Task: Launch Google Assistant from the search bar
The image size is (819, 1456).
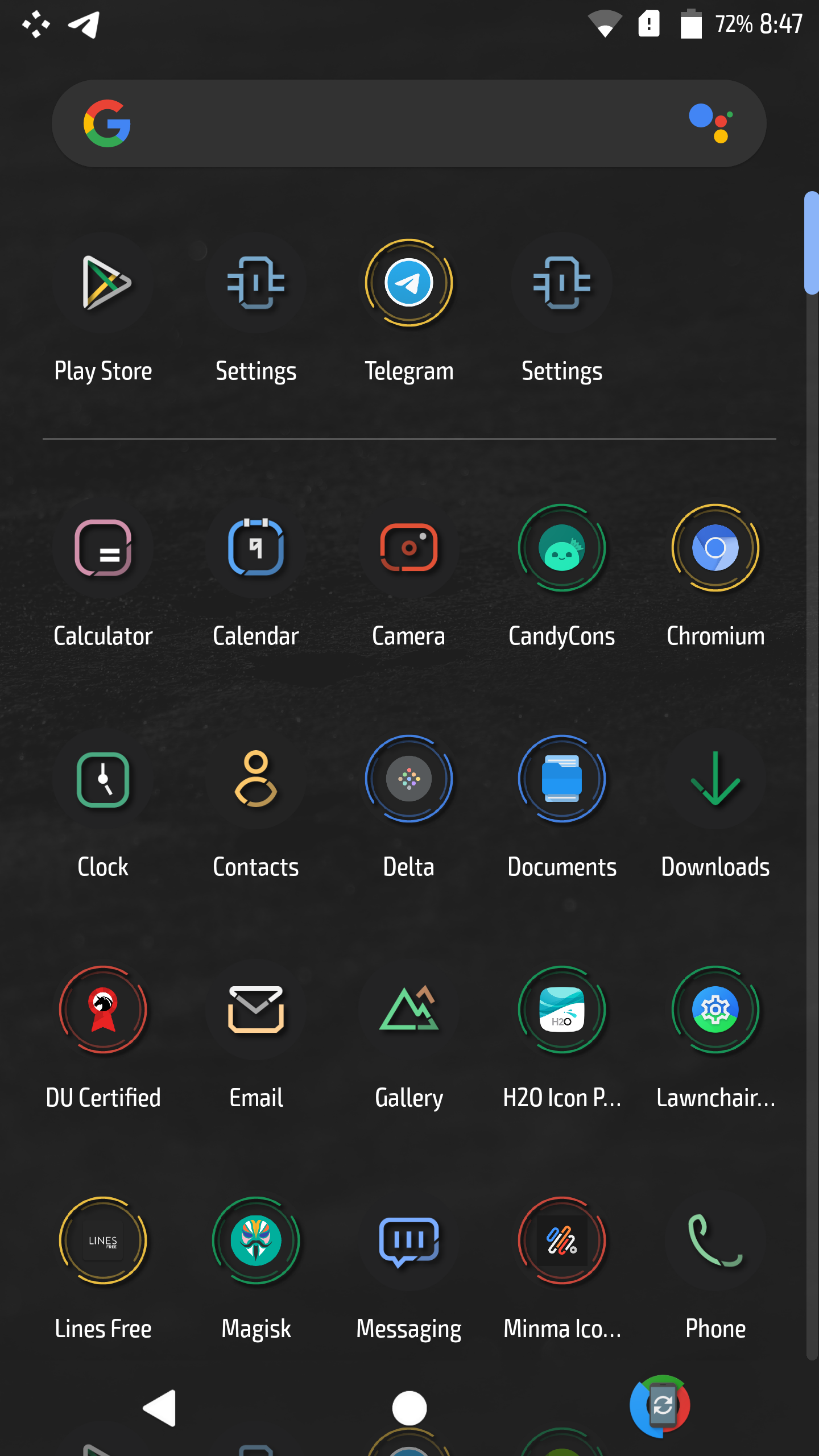Action: pyautogui.click(x=710, y=123)
